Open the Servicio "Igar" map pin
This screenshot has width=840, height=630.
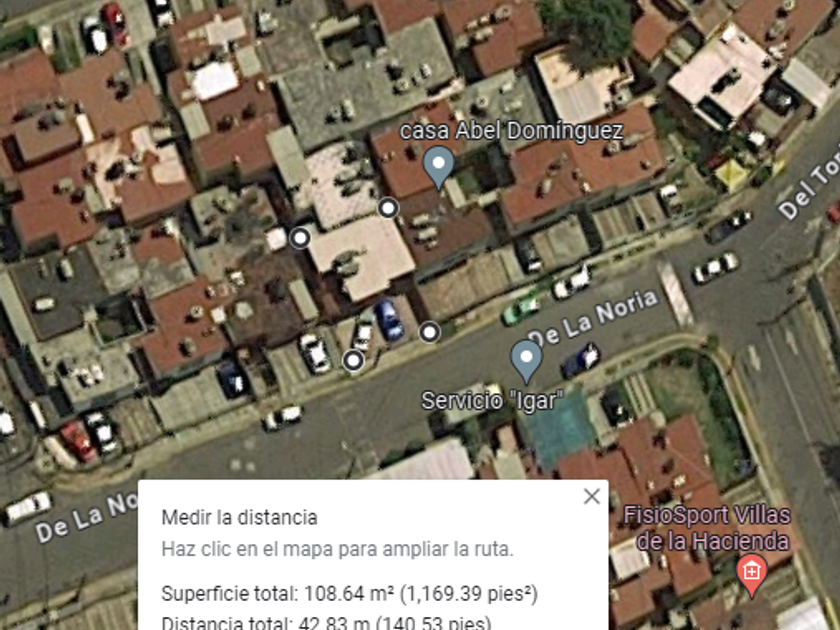[526, 358]
